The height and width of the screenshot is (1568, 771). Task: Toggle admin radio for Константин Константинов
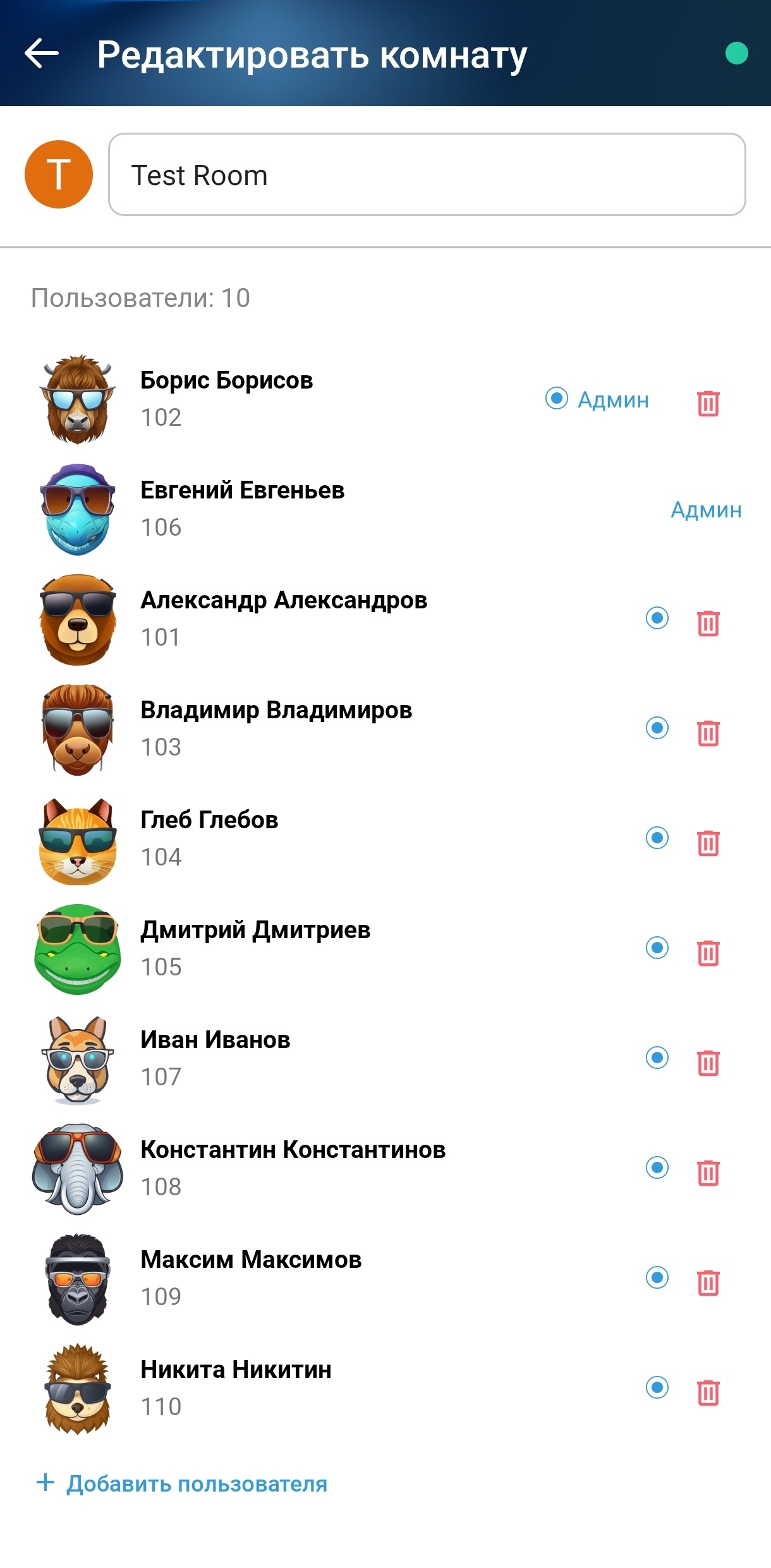[x=657, y=1167]
